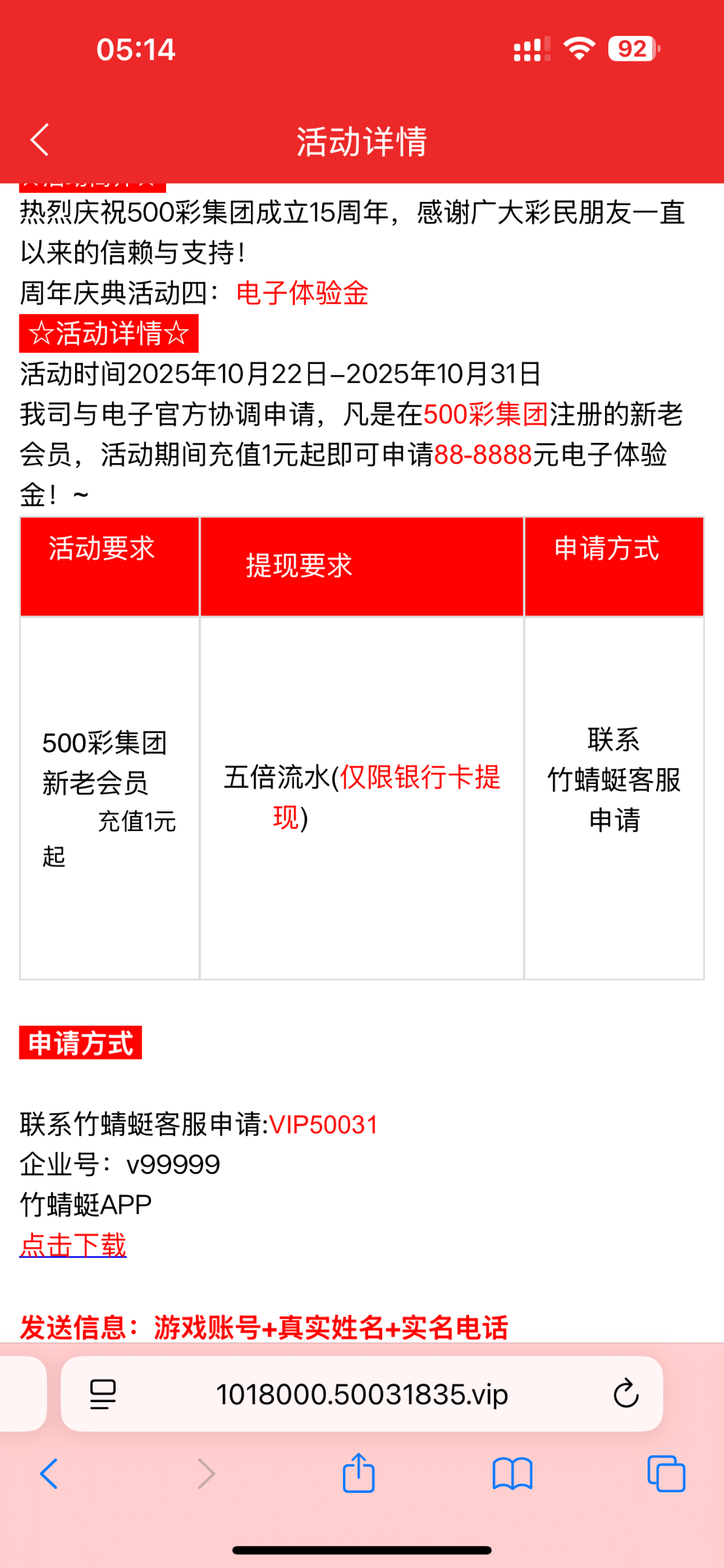Share this page via share icon
Viewport: 724px width, 1568px height.
pos(359,1473)
